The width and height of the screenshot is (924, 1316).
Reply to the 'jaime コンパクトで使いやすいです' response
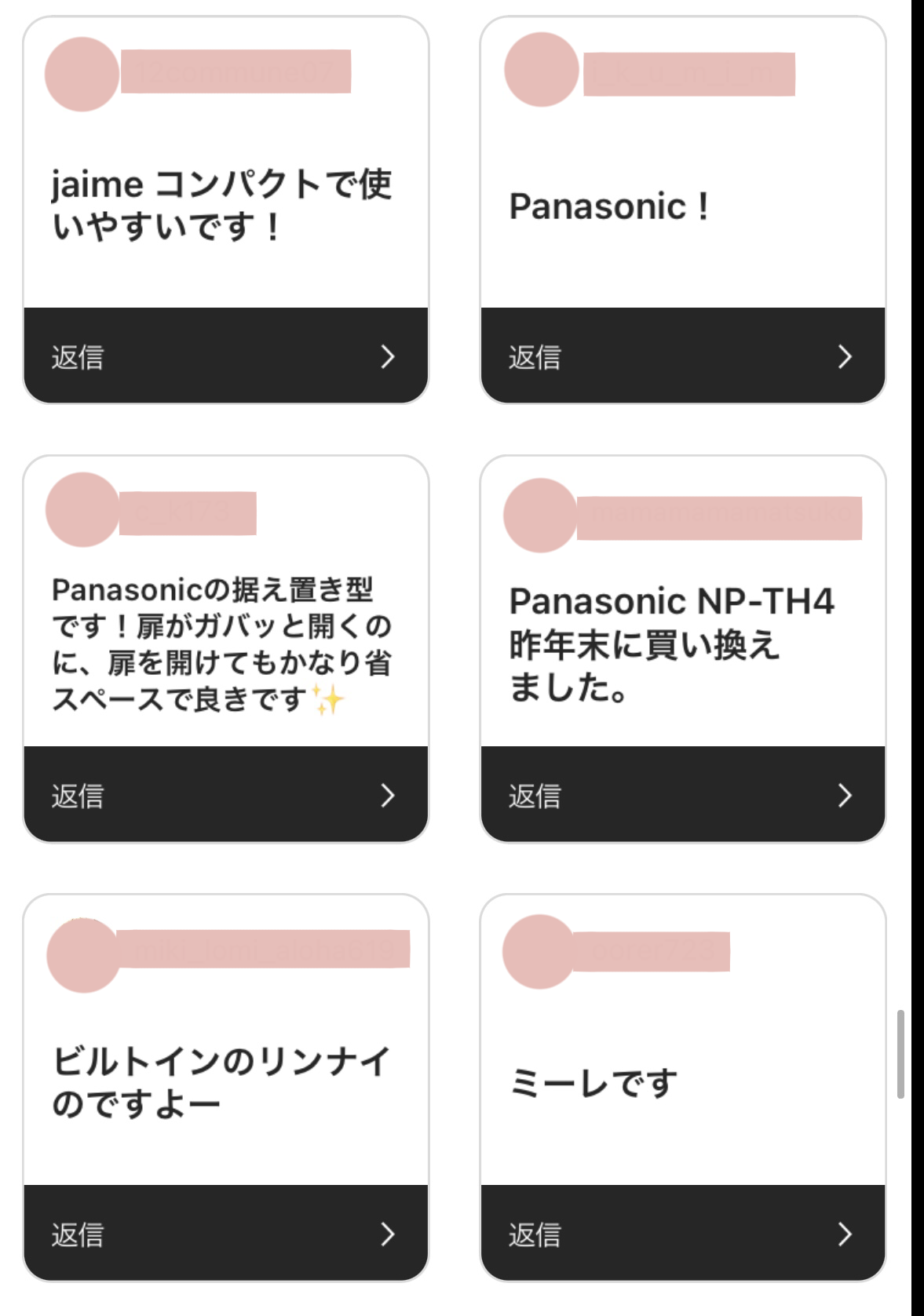click(226, 356)
